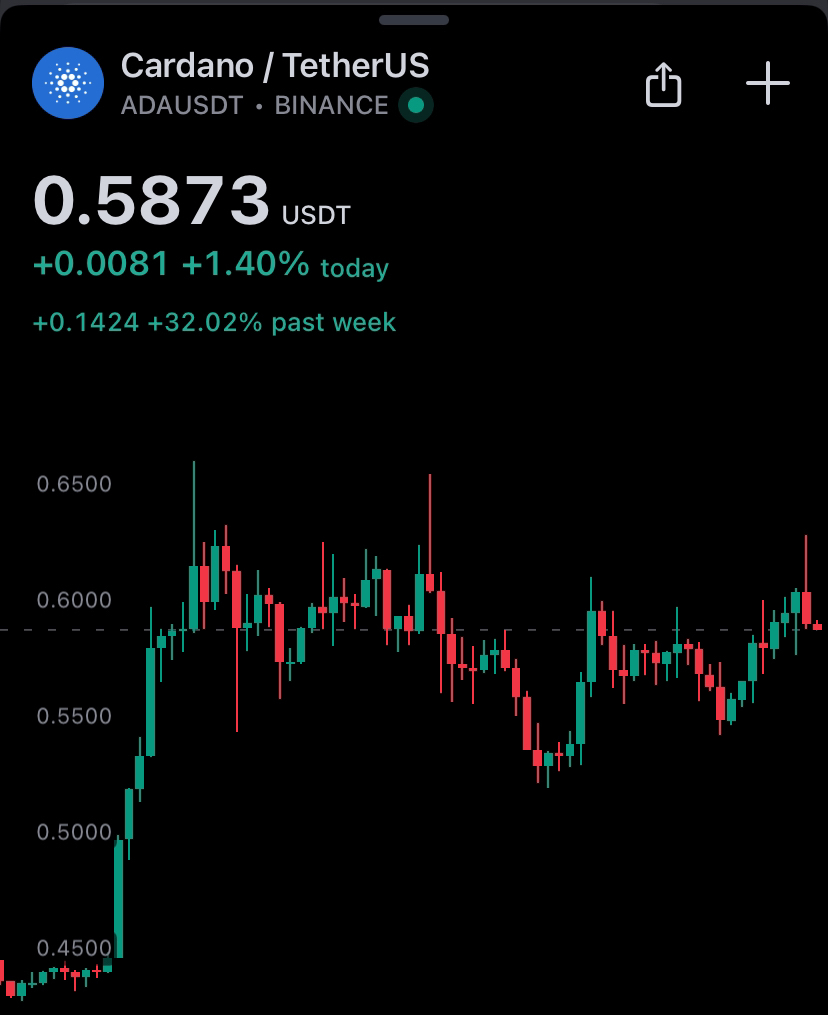Expand the past week performance row
The height and width of the screenshot is (1015, 828).
216,323
